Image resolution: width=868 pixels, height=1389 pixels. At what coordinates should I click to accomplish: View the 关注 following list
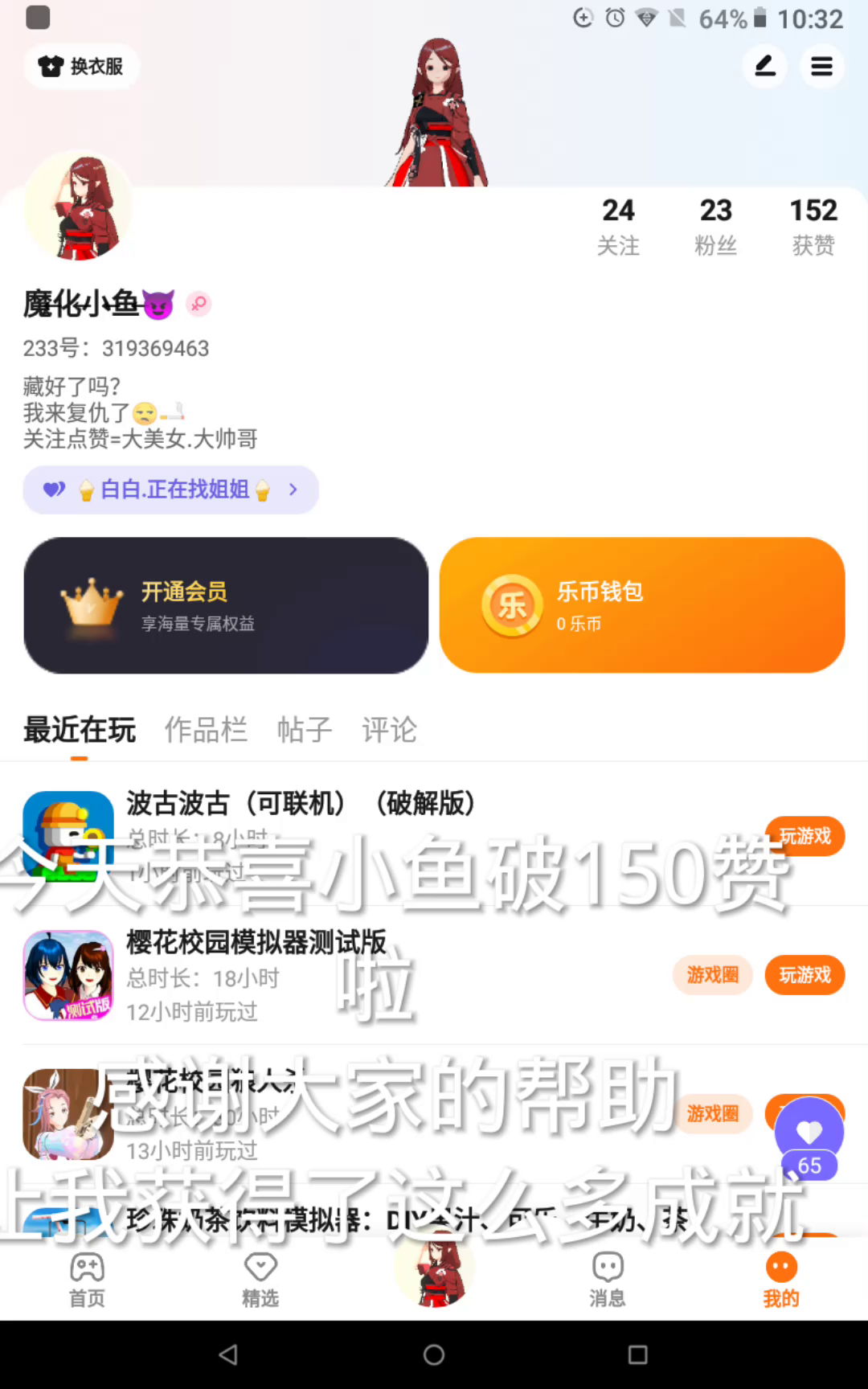click(x=618, y=226)
